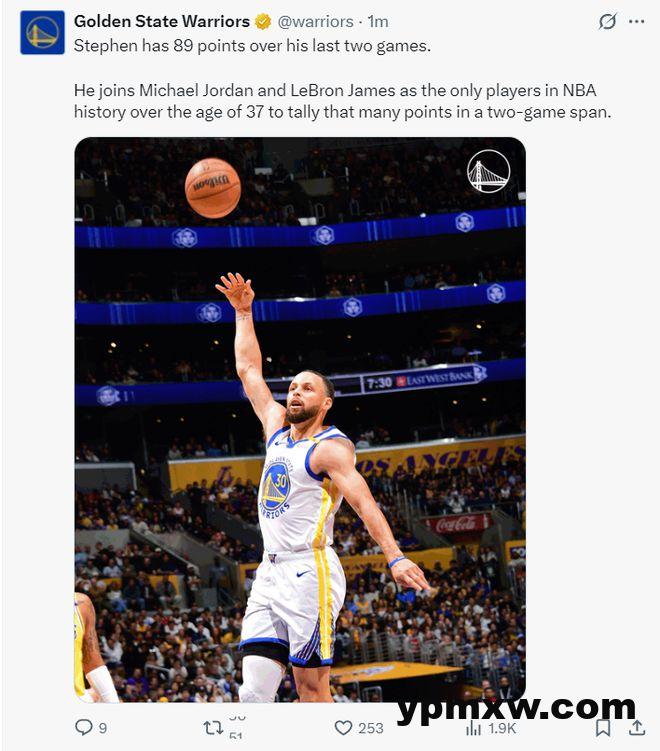Bookmark this Warriors post
Image resolution: width=660 pixels, height=751 pixels.
(603, 728)
